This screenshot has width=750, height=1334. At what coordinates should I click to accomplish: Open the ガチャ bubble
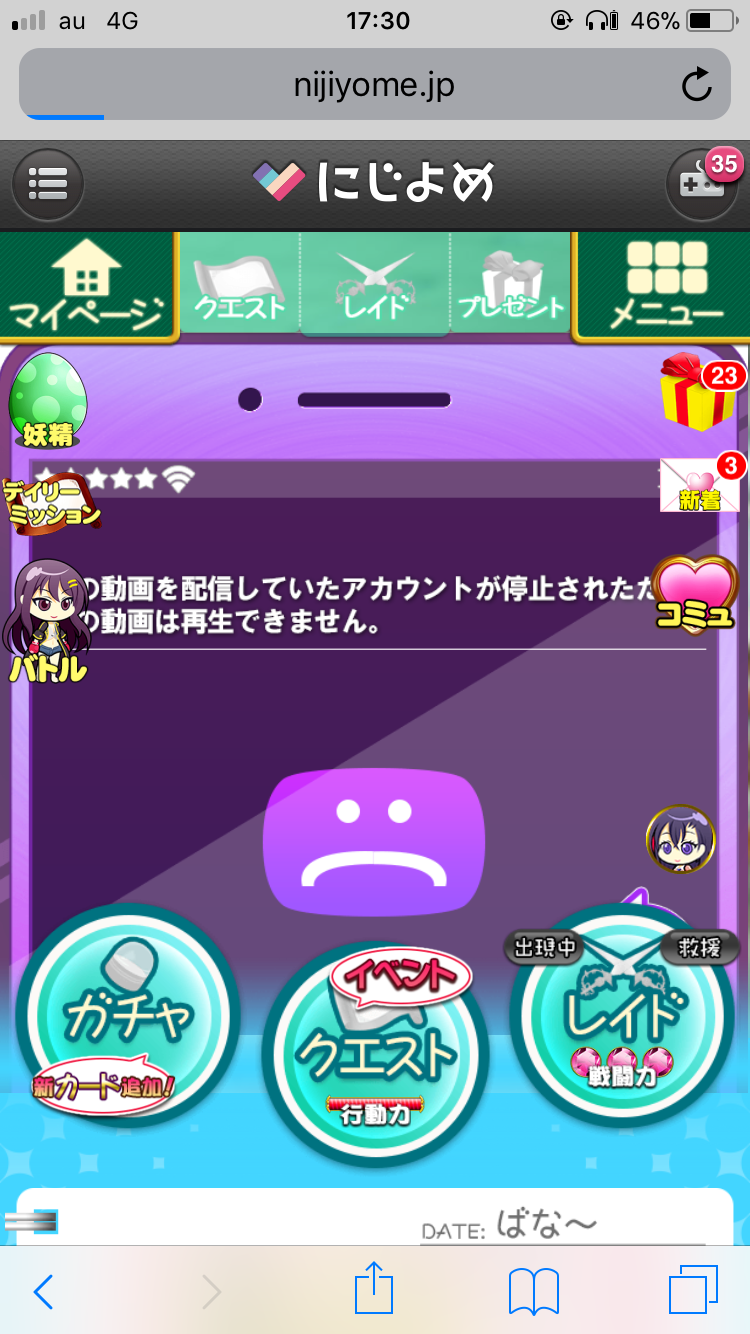pyautogui.click(x=127, y=1017)
